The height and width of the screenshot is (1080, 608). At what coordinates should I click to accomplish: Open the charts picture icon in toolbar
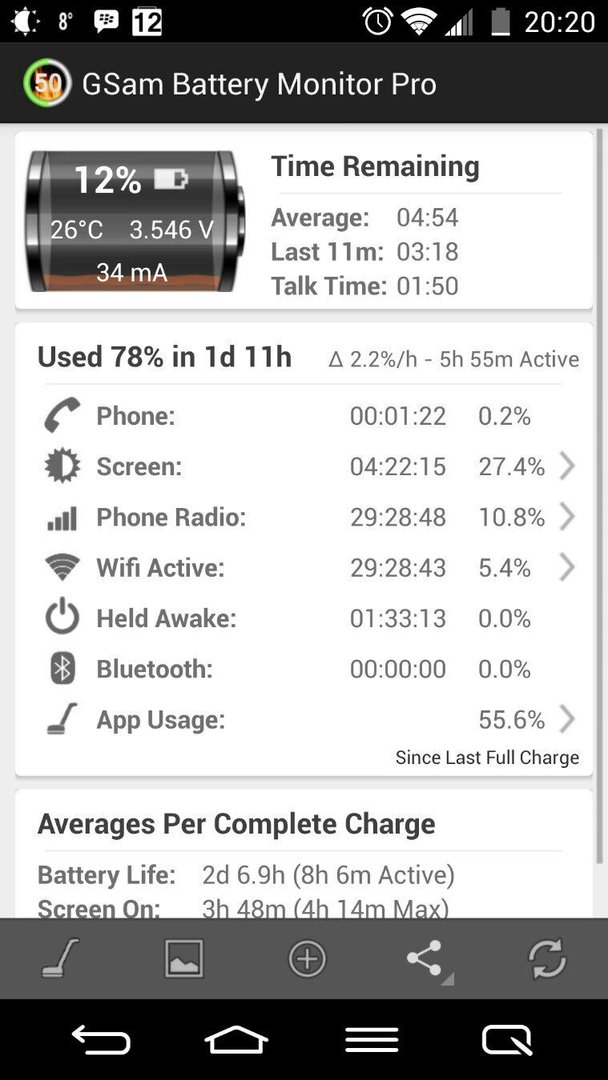[x=184, y=958]
